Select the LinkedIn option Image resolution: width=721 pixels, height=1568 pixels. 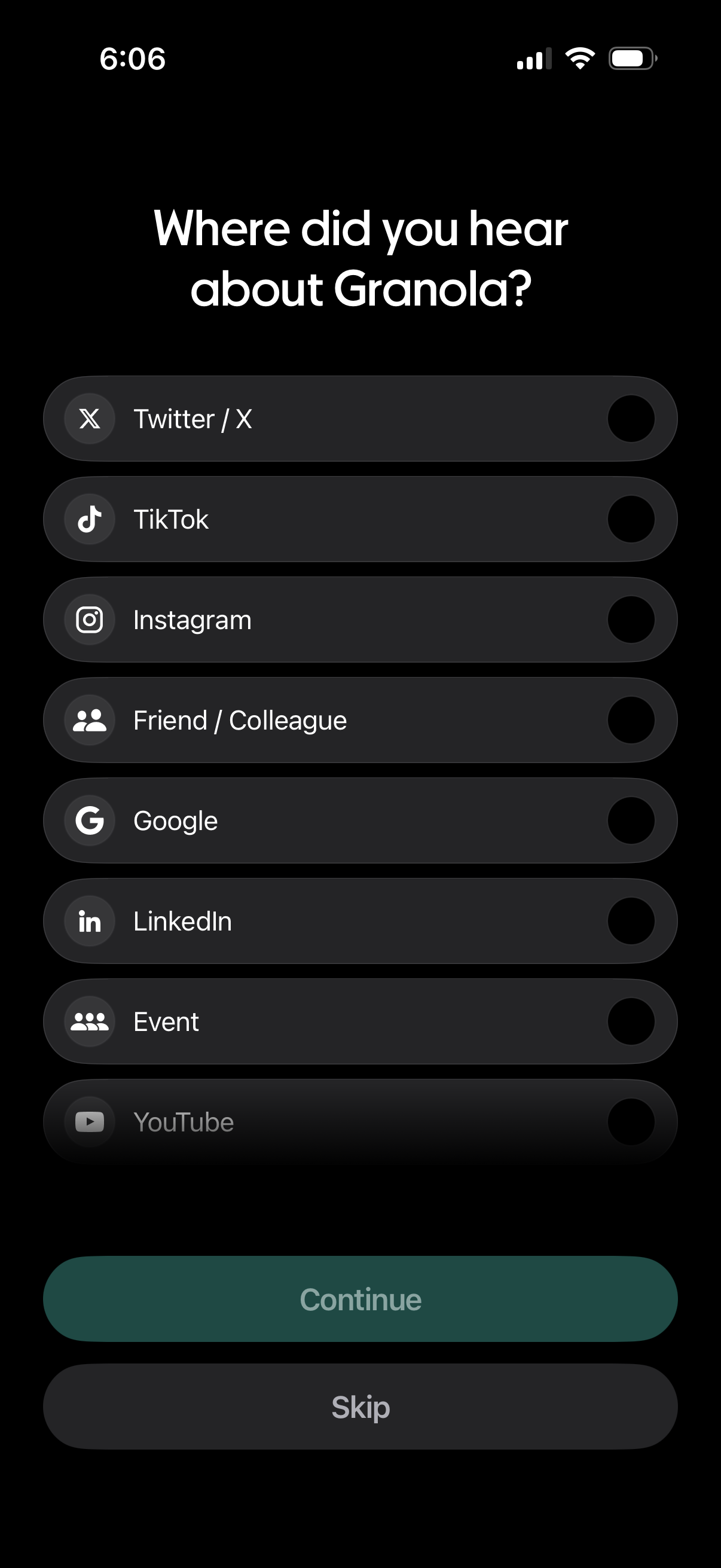tap(360, 921)
